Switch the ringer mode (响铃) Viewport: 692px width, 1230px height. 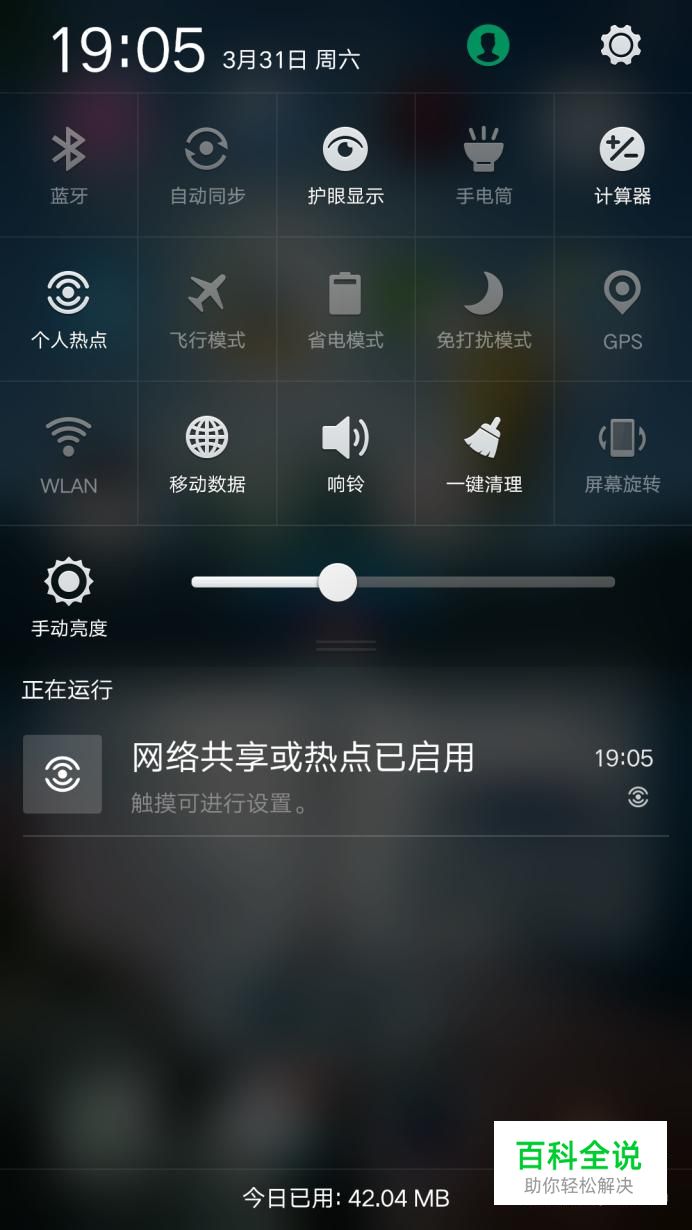[x=346, y=453]
